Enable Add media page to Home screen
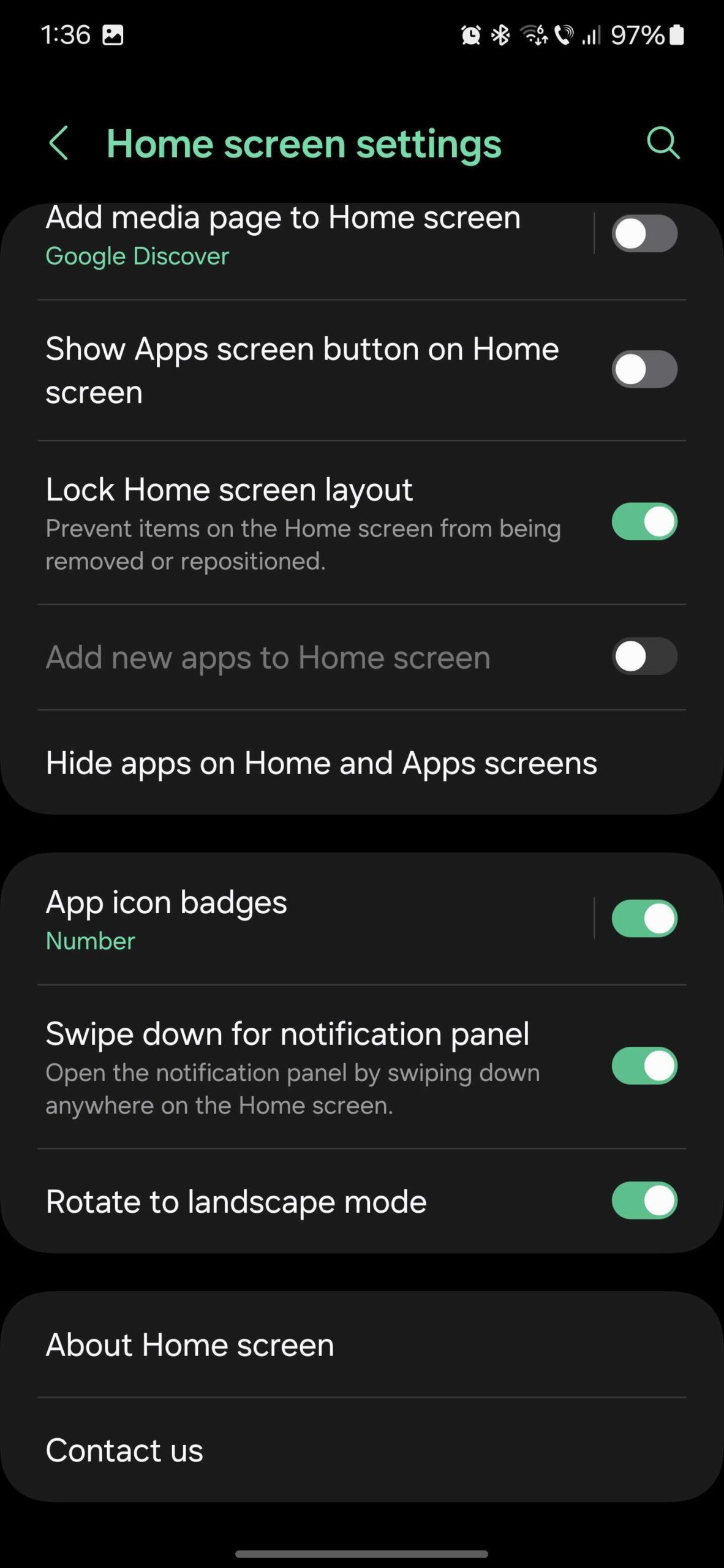Viewport: 724px width, 1568px height. pos(644,233)
